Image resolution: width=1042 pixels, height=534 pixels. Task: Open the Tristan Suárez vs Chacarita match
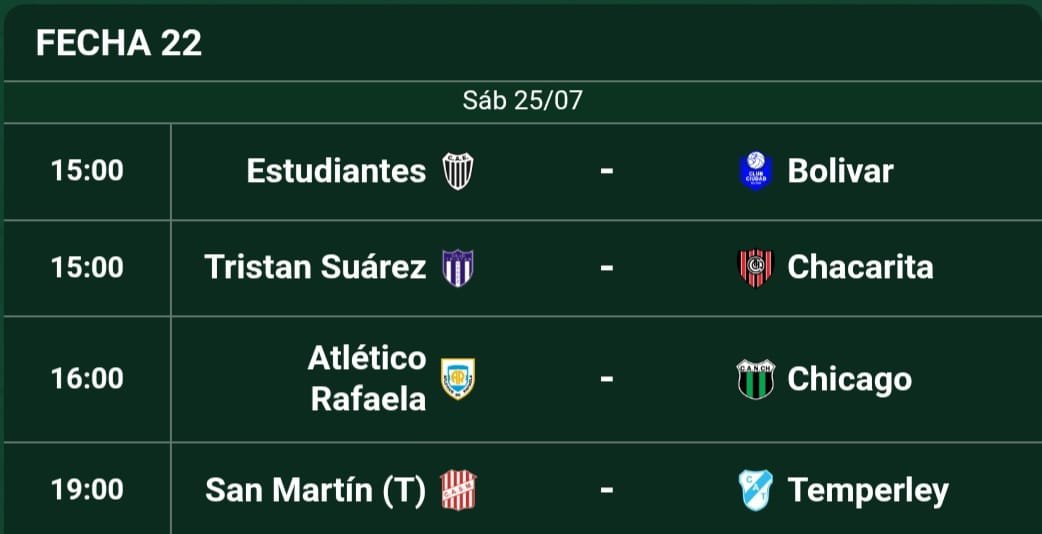522,268
